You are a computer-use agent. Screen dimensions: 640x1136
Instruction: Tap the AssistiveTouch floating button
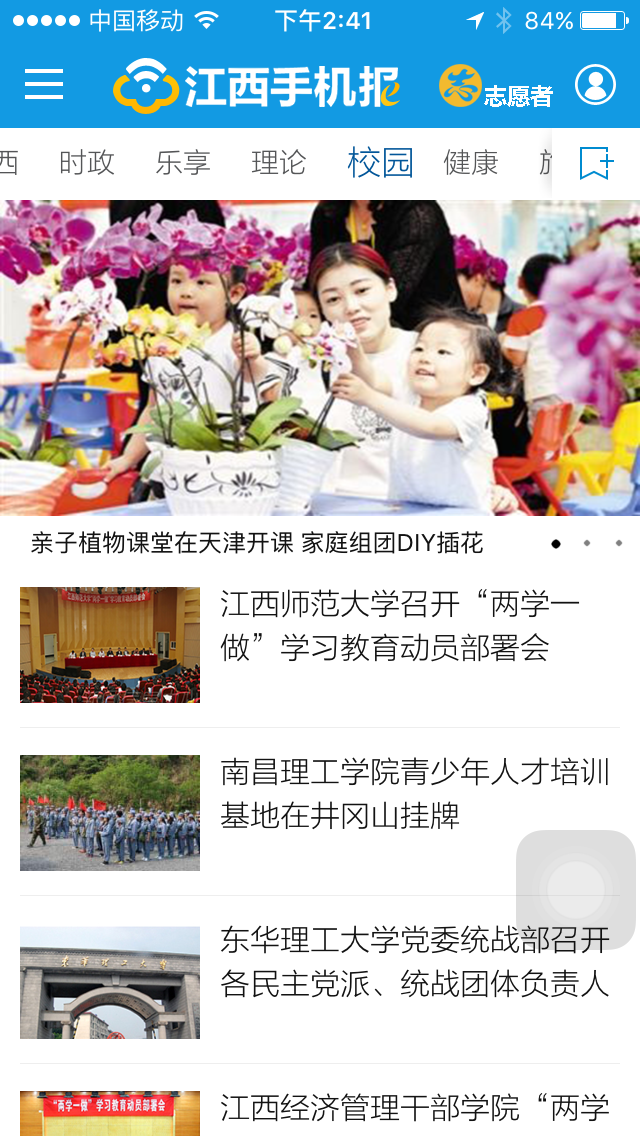coord(576,889)
